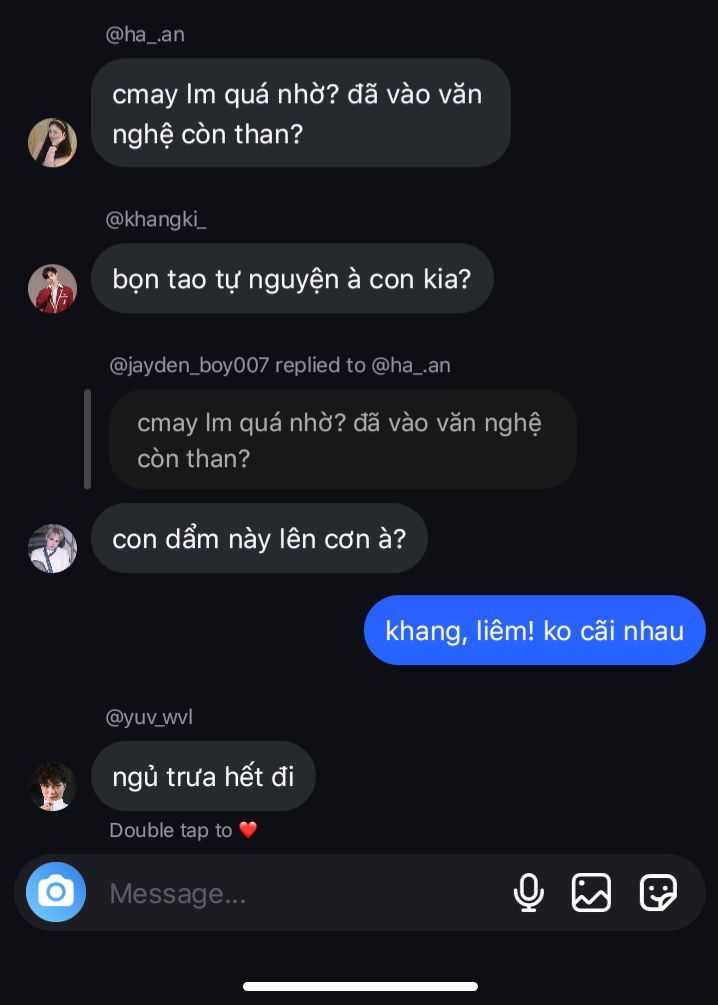Open the photo gallery picker
Image resolution: width=718 pixels, height=1005 pixels.
point(591,892)
